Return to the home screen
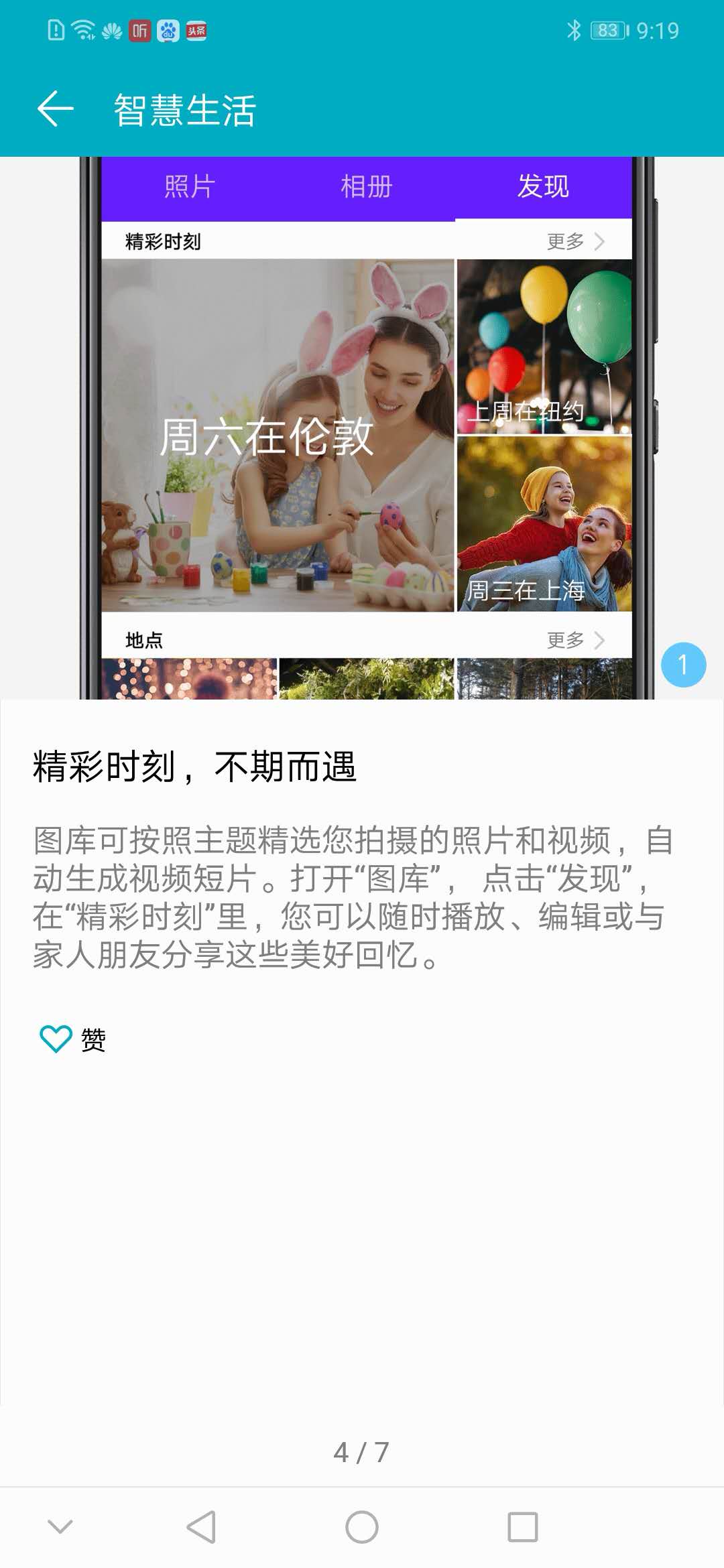 click(362, 1527)
